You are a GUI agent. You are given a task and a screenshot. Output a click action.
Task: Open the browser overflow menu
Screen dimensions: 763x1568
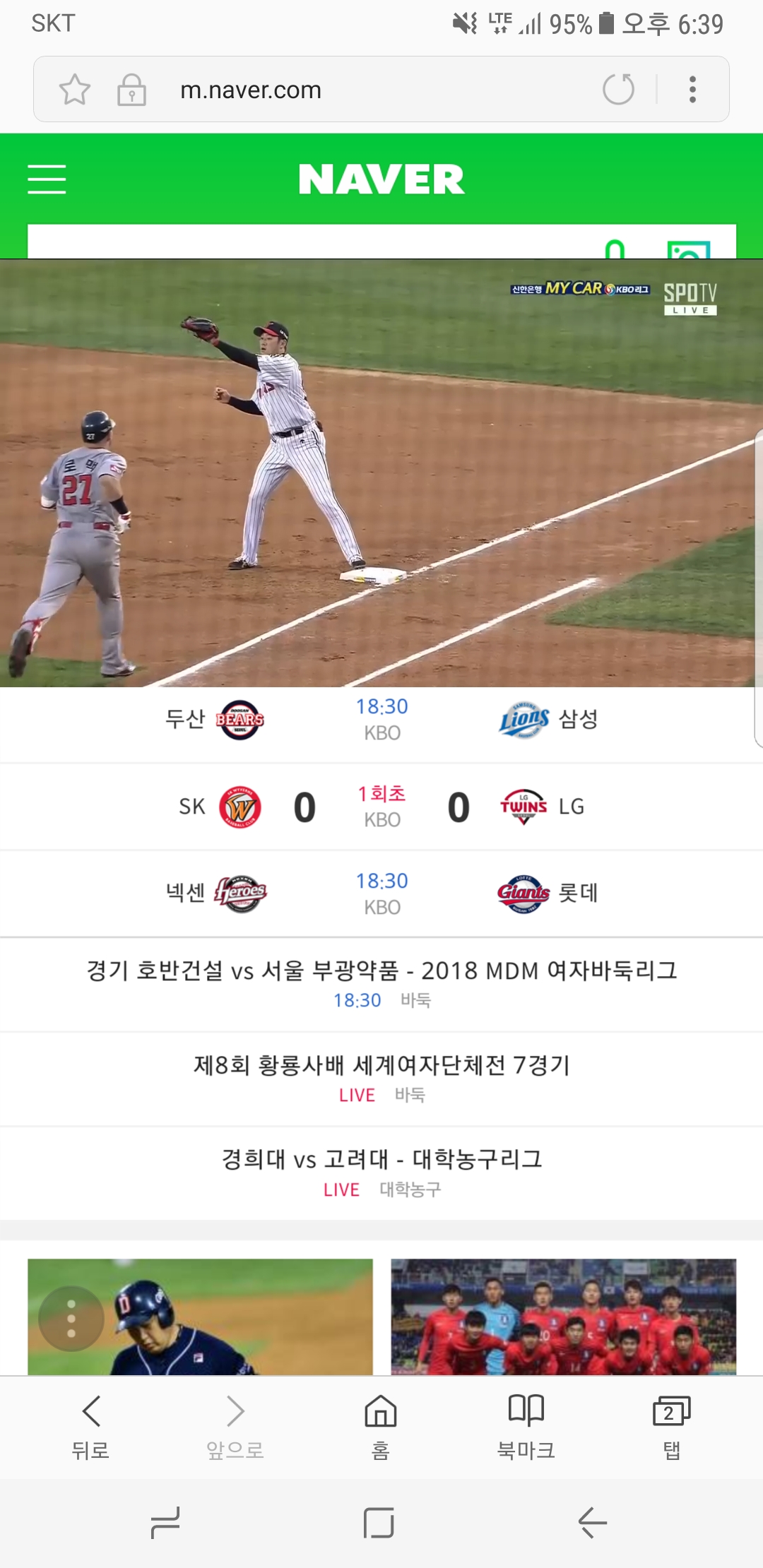click(692, 90)
